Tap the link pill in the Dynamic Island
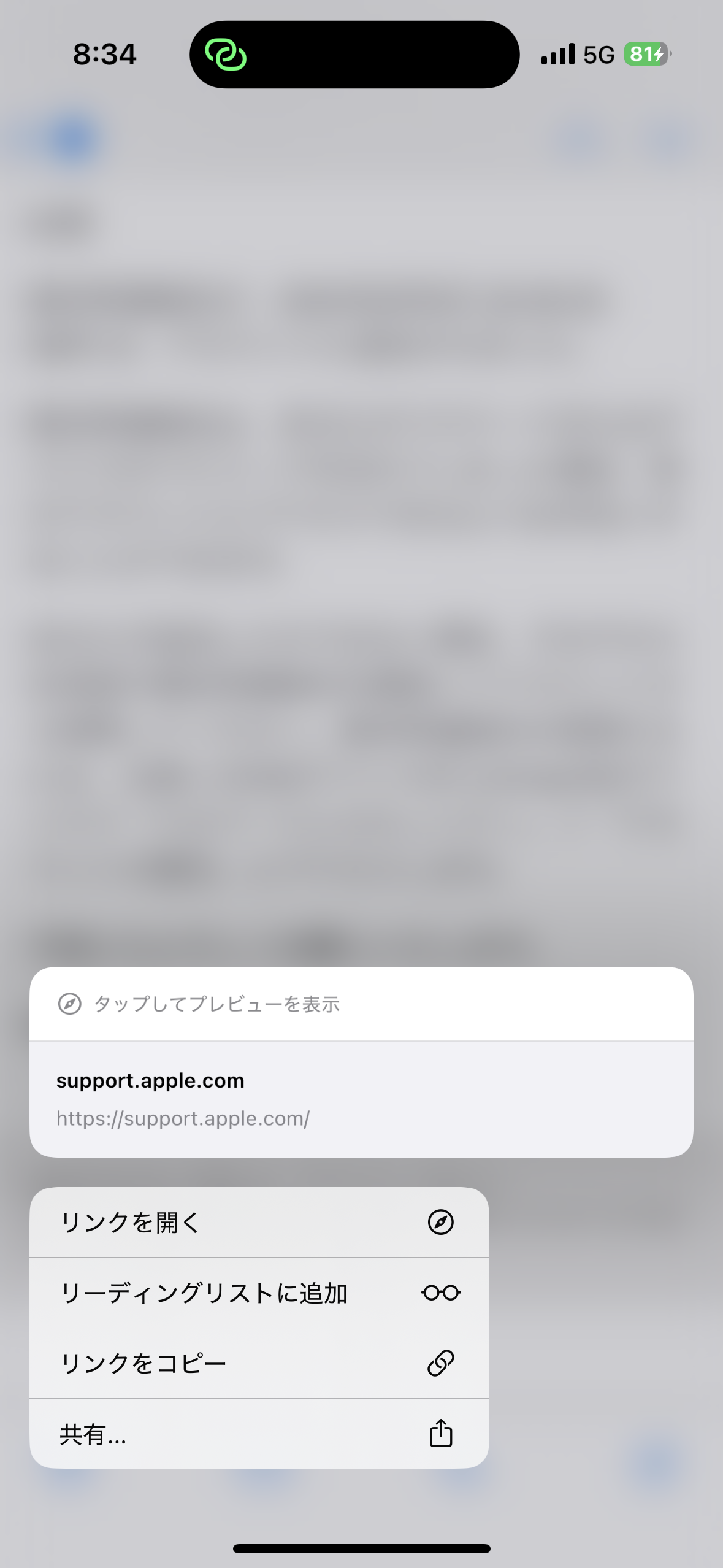 point(226,55)
